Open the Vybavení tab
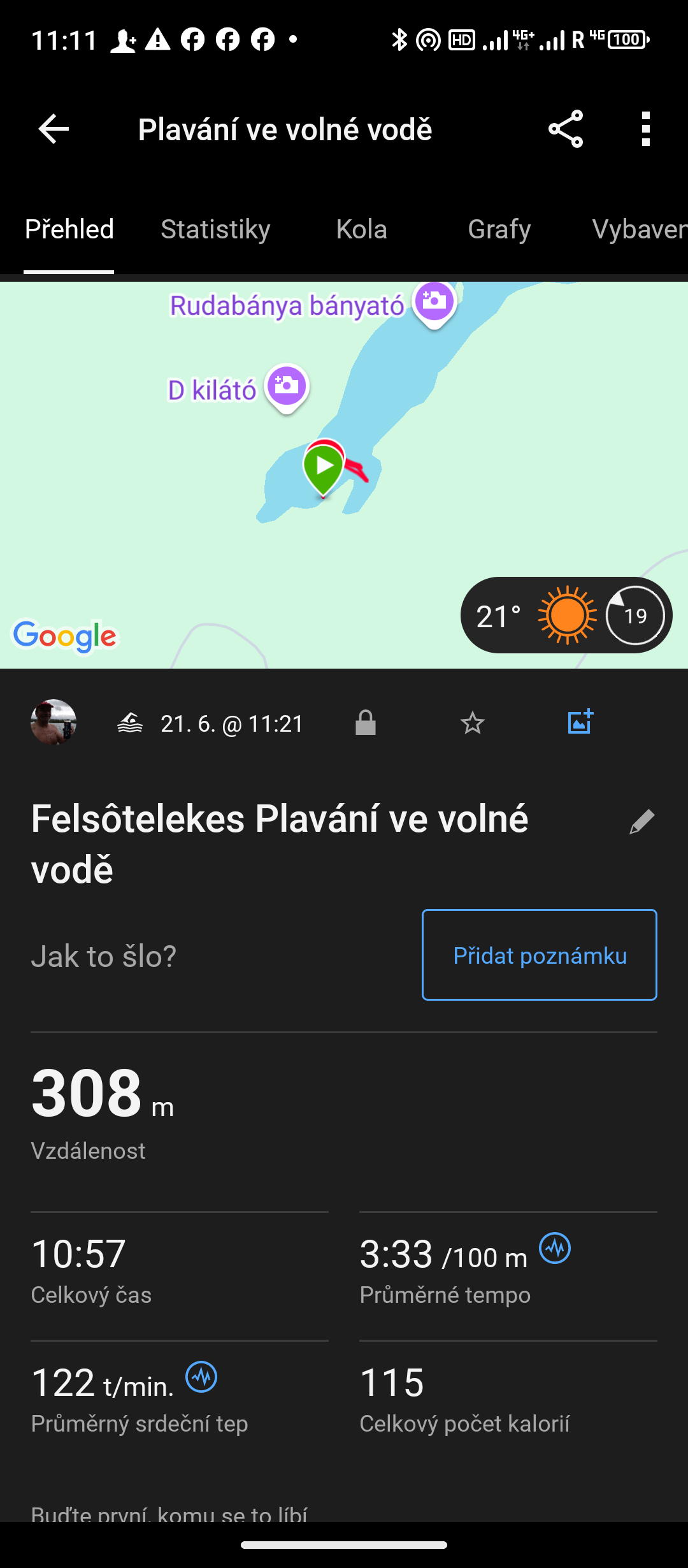688x1568 pixels. (638, 229)
